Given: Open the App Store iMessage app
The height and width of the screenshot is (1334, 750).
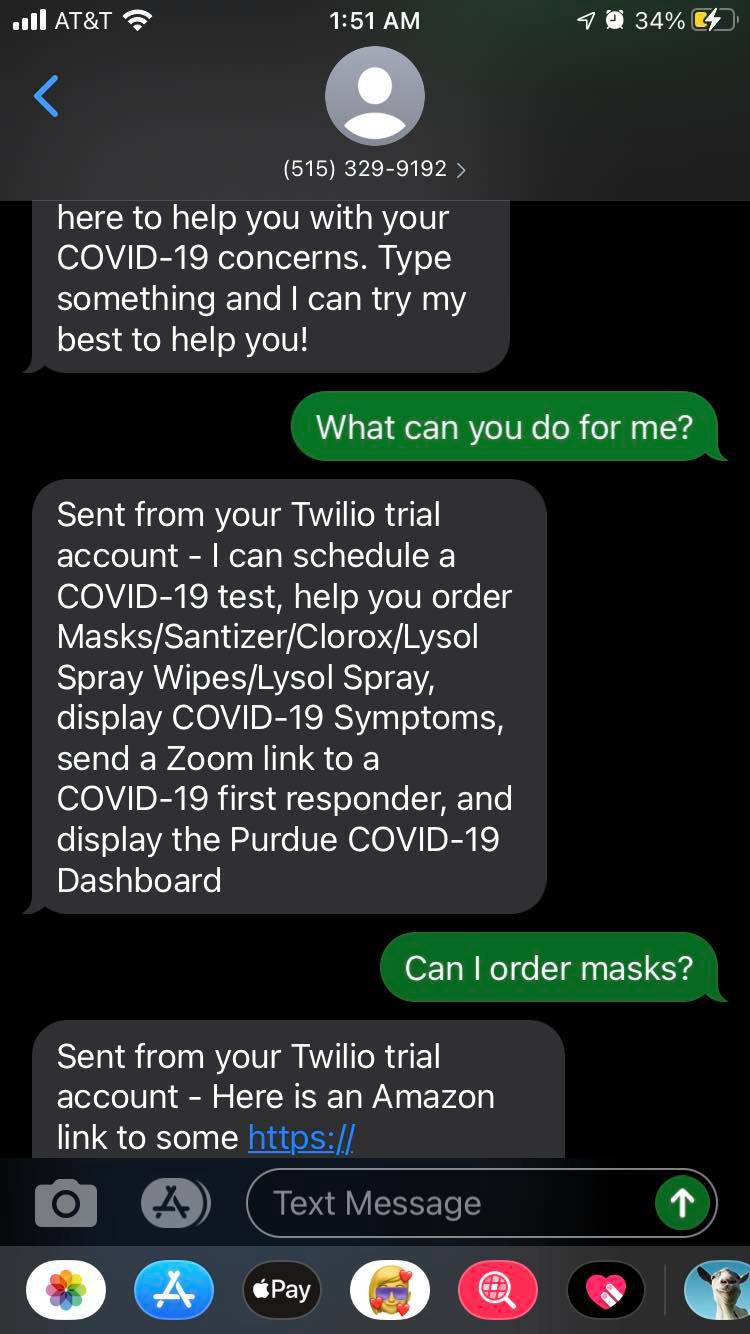Looking at the screenshot, I should point(174,1291).
